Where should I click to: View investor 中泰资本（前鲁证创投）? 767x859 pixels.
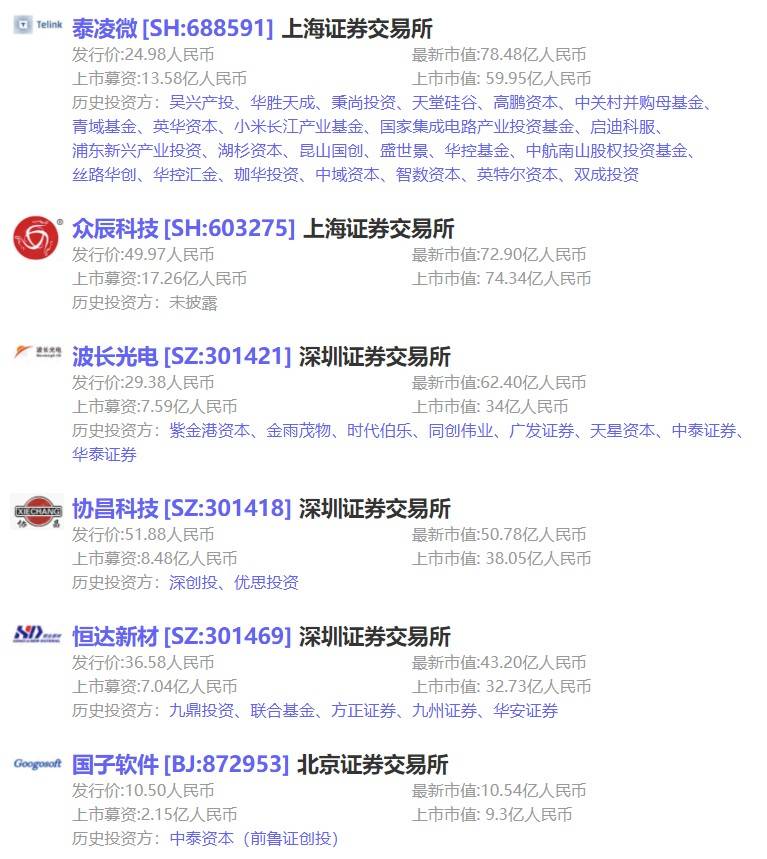(x=254, y=838)
